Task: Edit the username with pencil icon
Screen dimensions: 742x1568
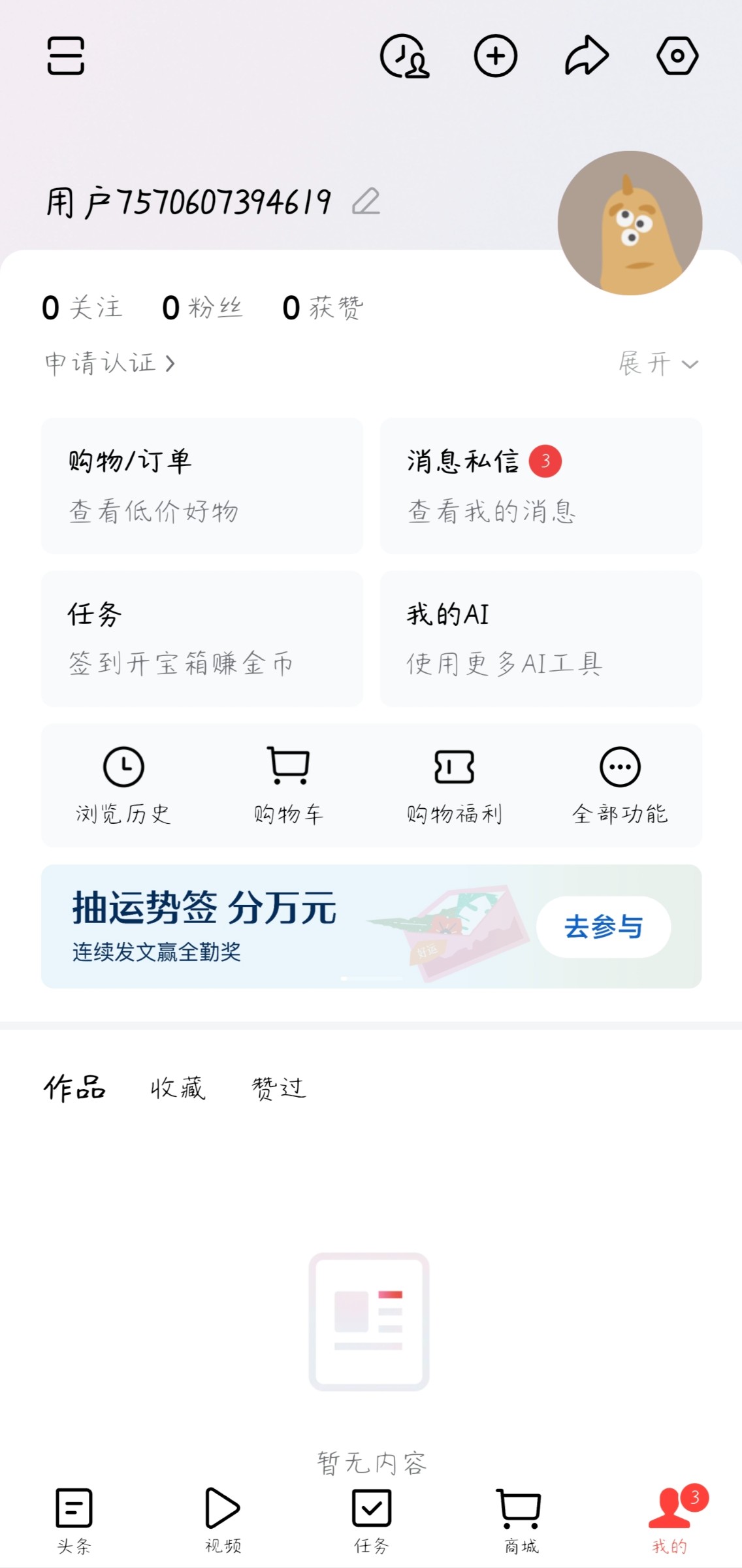Action: pyautogui.click(x=366, y=201)
